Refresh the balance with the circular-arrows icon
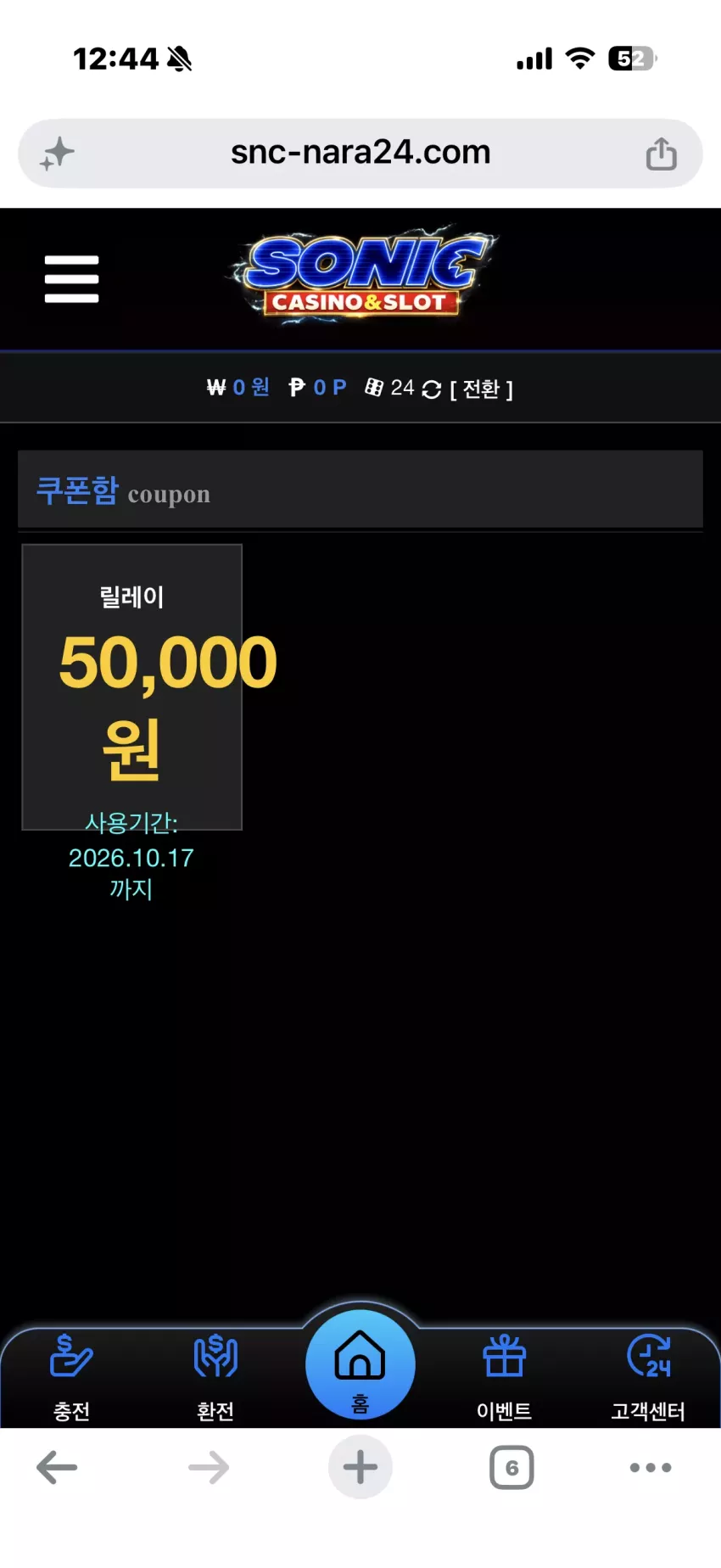The height and width of the screenshot is (1568, 721). pyautogui.click(x=431, y=389)
